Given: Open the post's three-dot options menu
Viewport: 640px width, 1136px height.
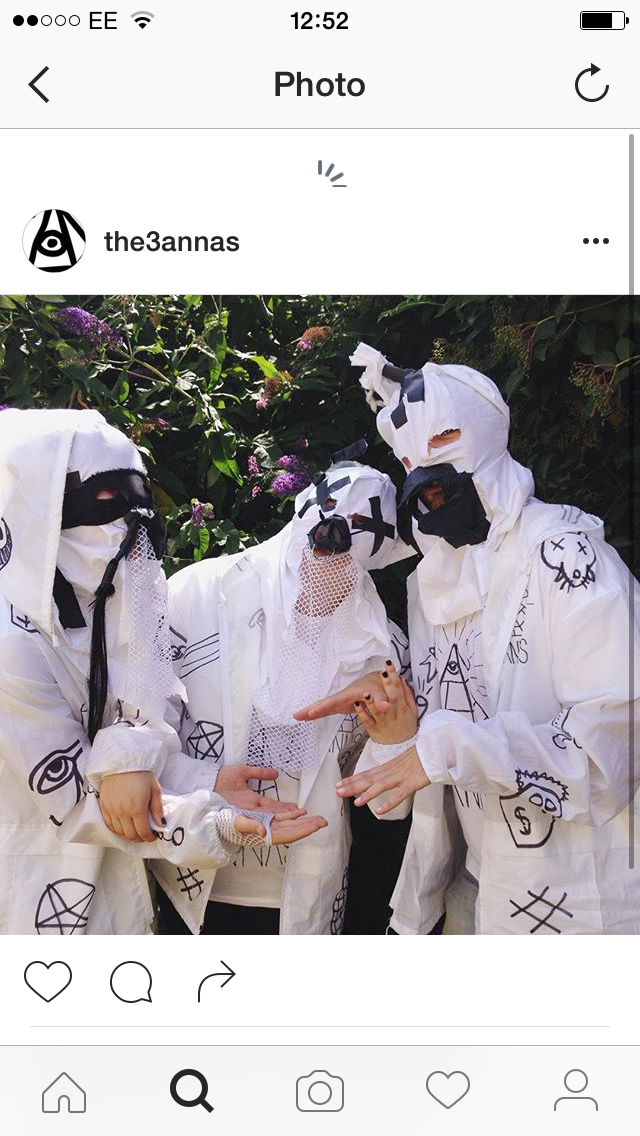Looking at the screenshot, I should tap(596, 241).
